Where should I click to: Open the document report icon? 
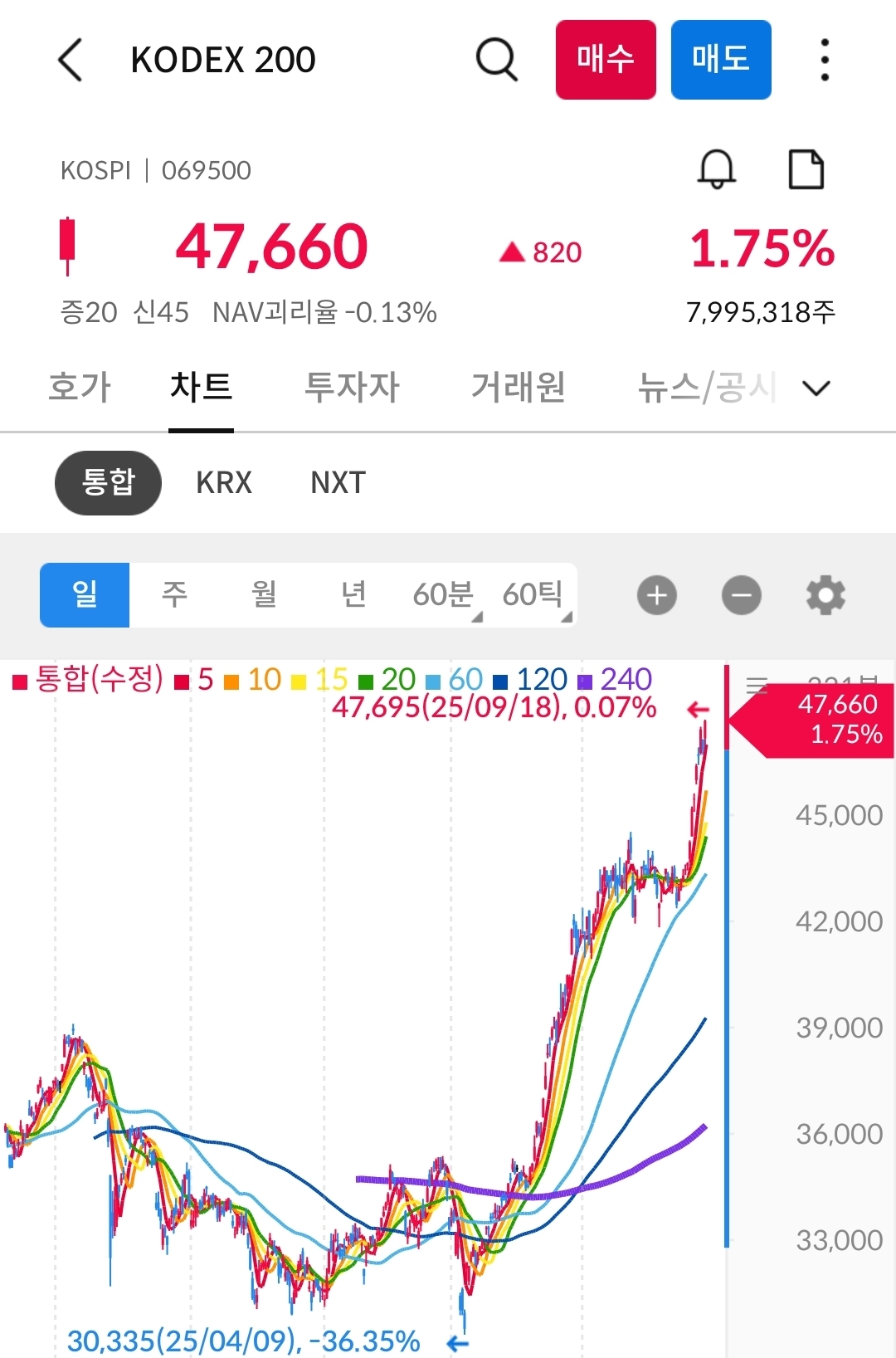pos(806,169)
